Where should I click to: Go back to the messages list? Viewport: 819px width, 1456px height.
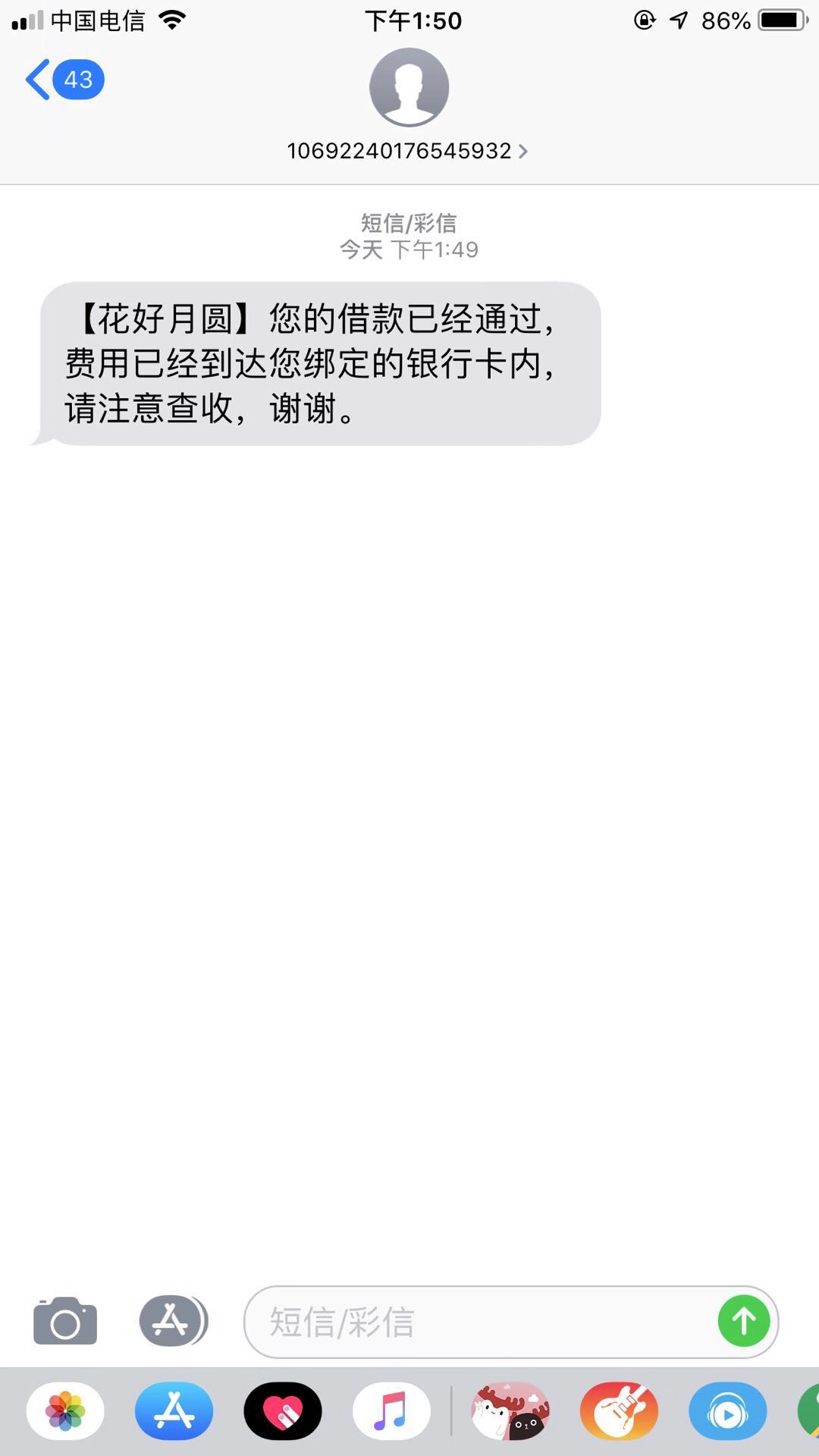pos(64,80)
